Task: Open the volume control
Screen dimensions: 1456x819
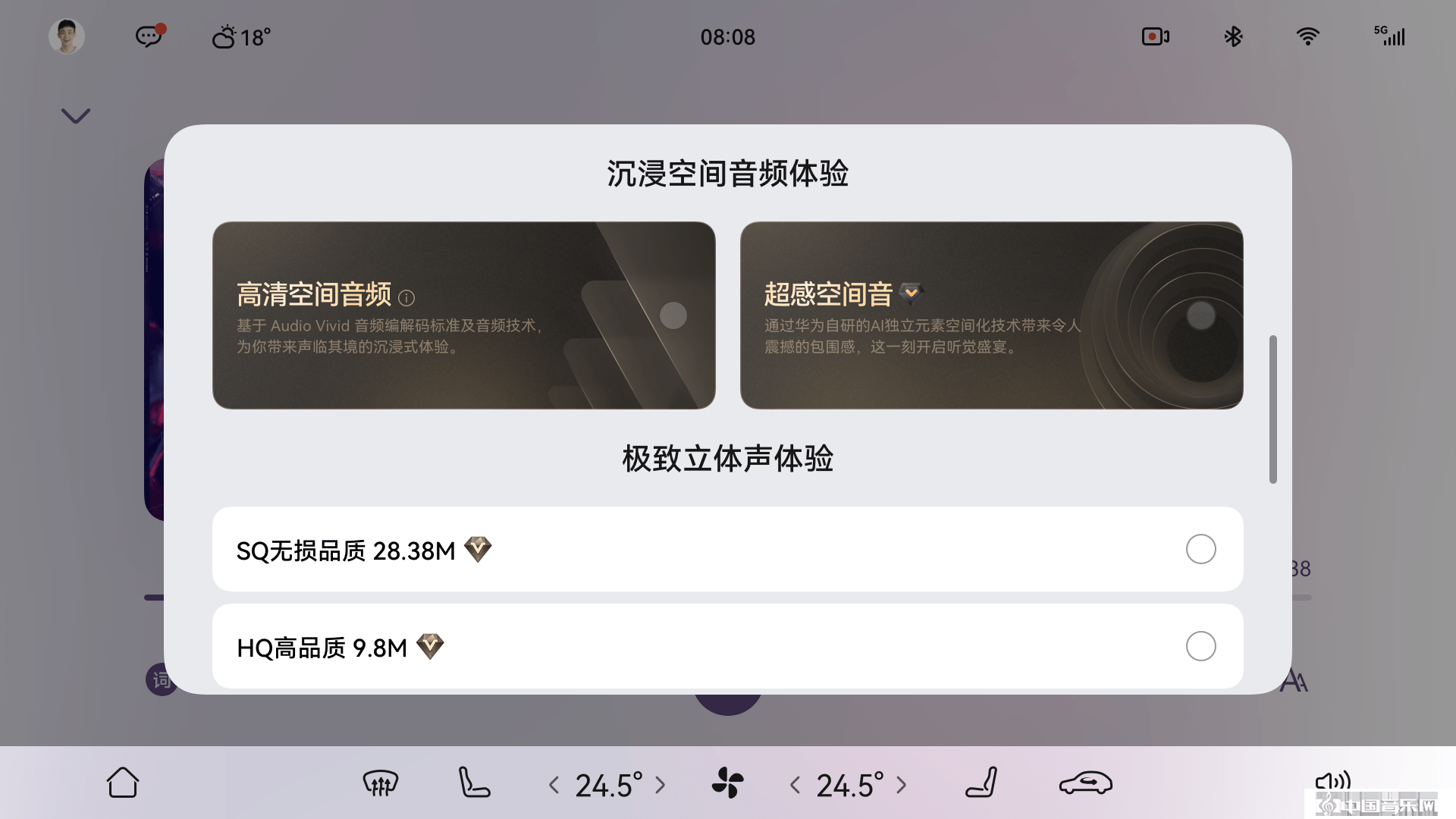Action: tap(1332, 781)
